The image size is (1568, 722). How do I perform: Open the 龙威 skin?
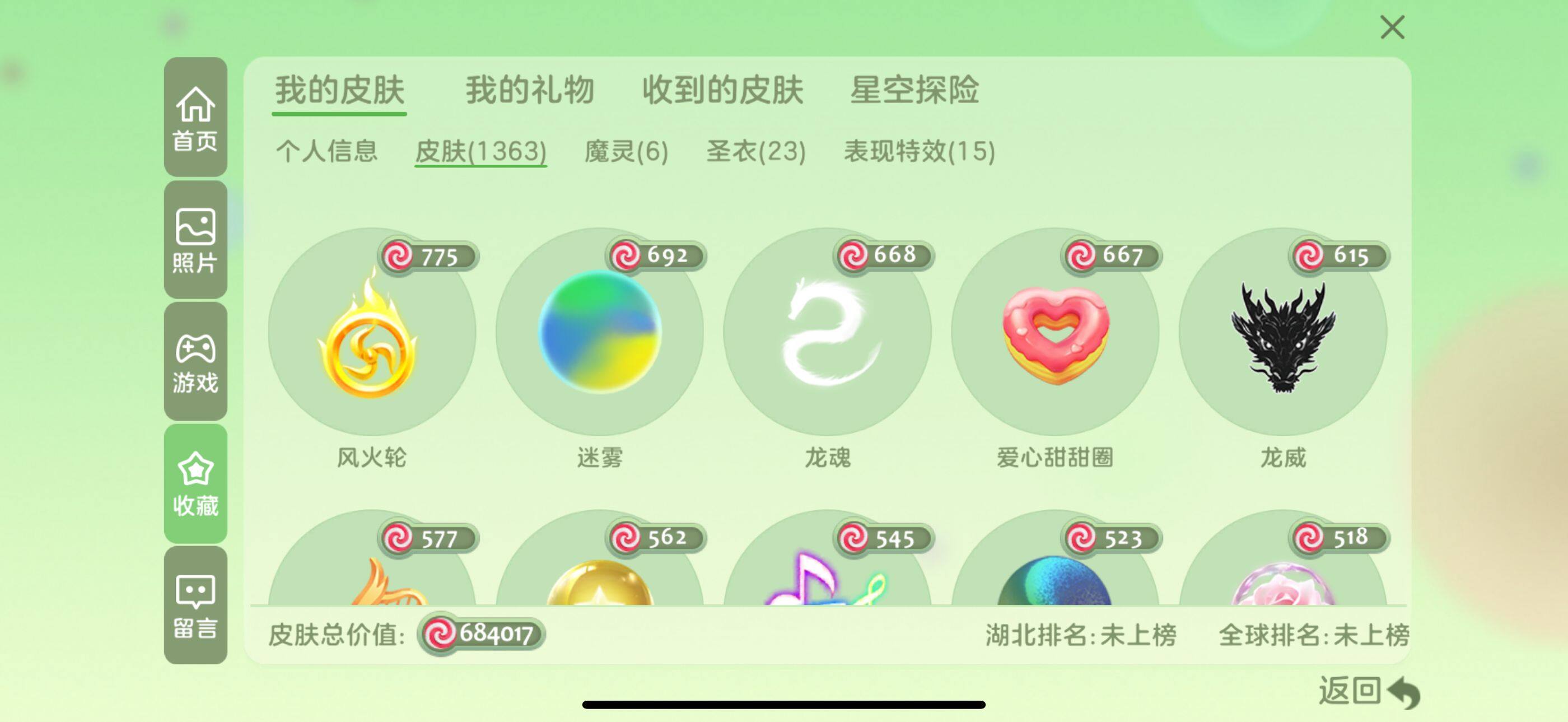click(1282, 332)
